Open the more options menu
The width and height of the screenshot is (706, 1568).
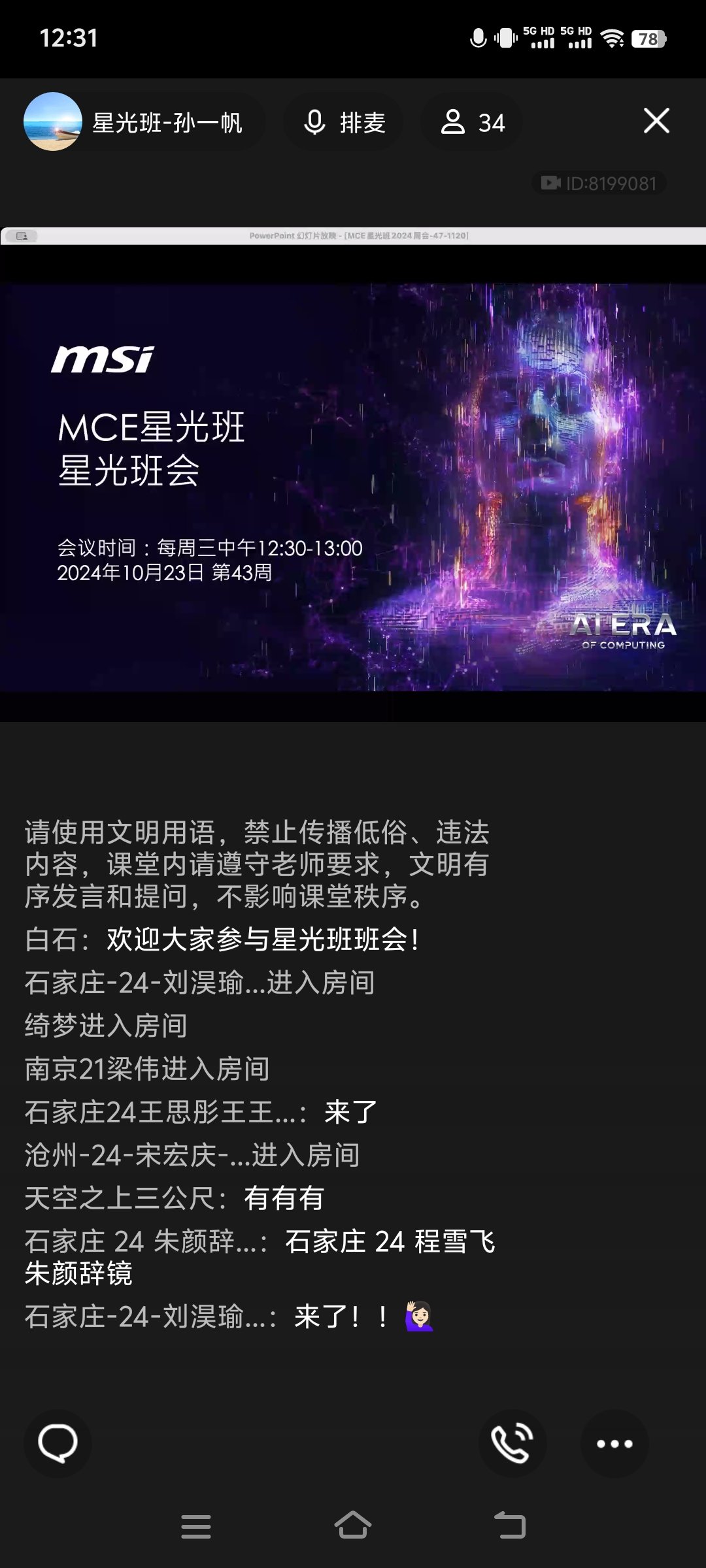pos(614,1443)
